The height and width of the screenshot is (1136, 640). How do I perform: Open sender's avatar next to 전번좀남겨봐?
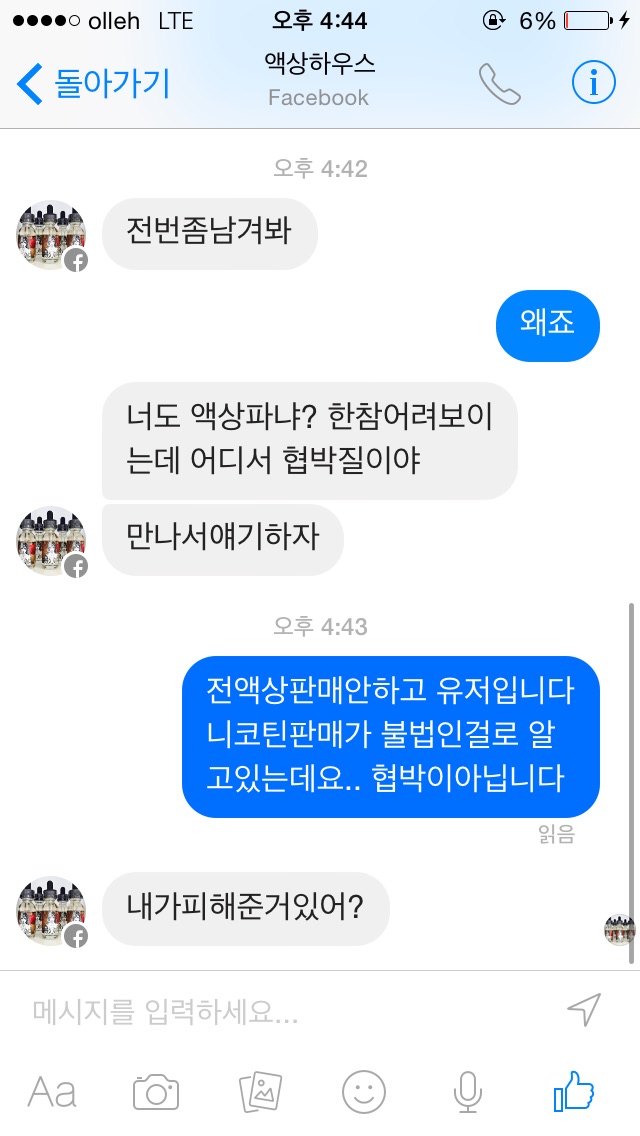pyautogui.click(x=51, y=235)
